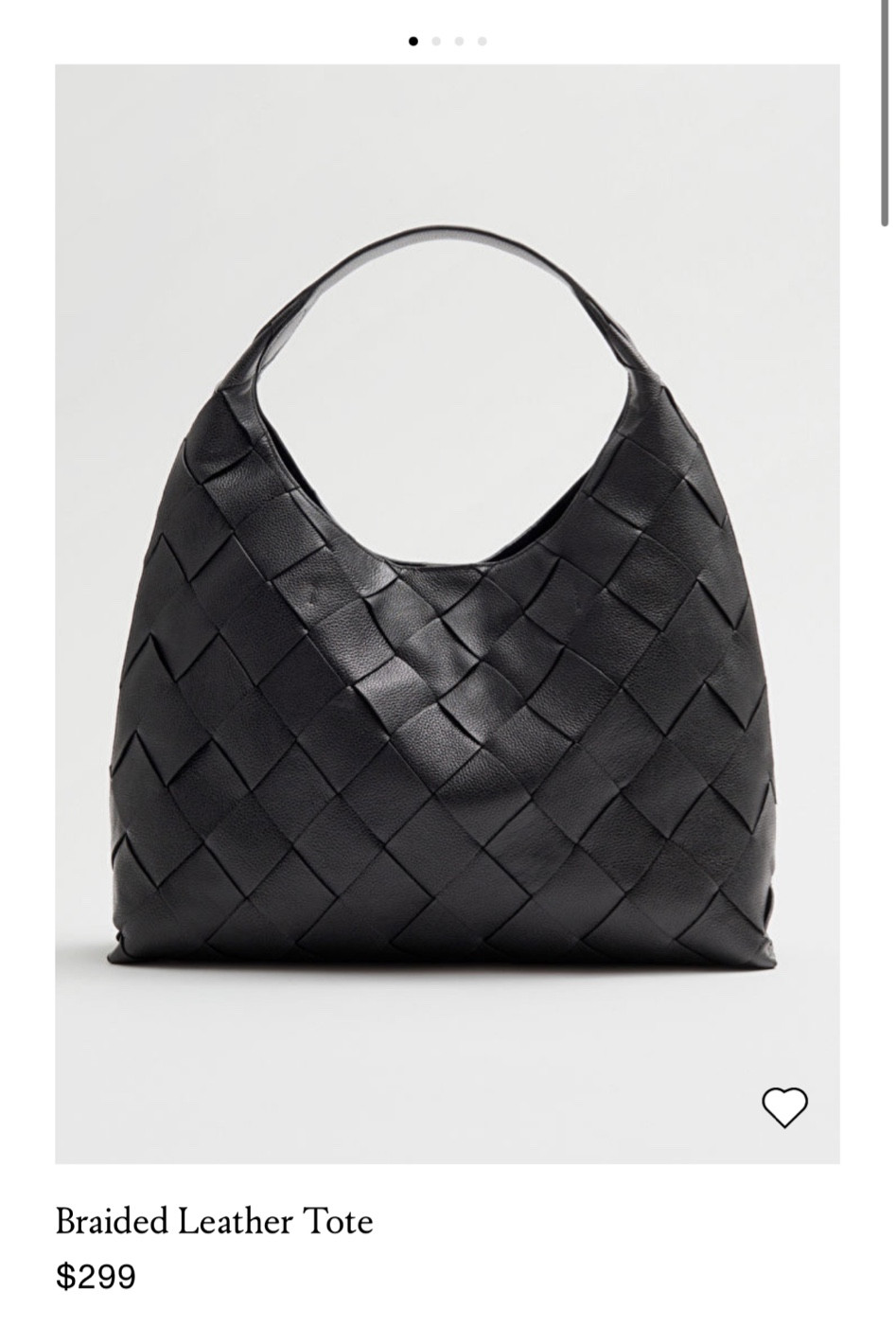Open the Braided Leather Tote product page

click(x=215, y=1221)
